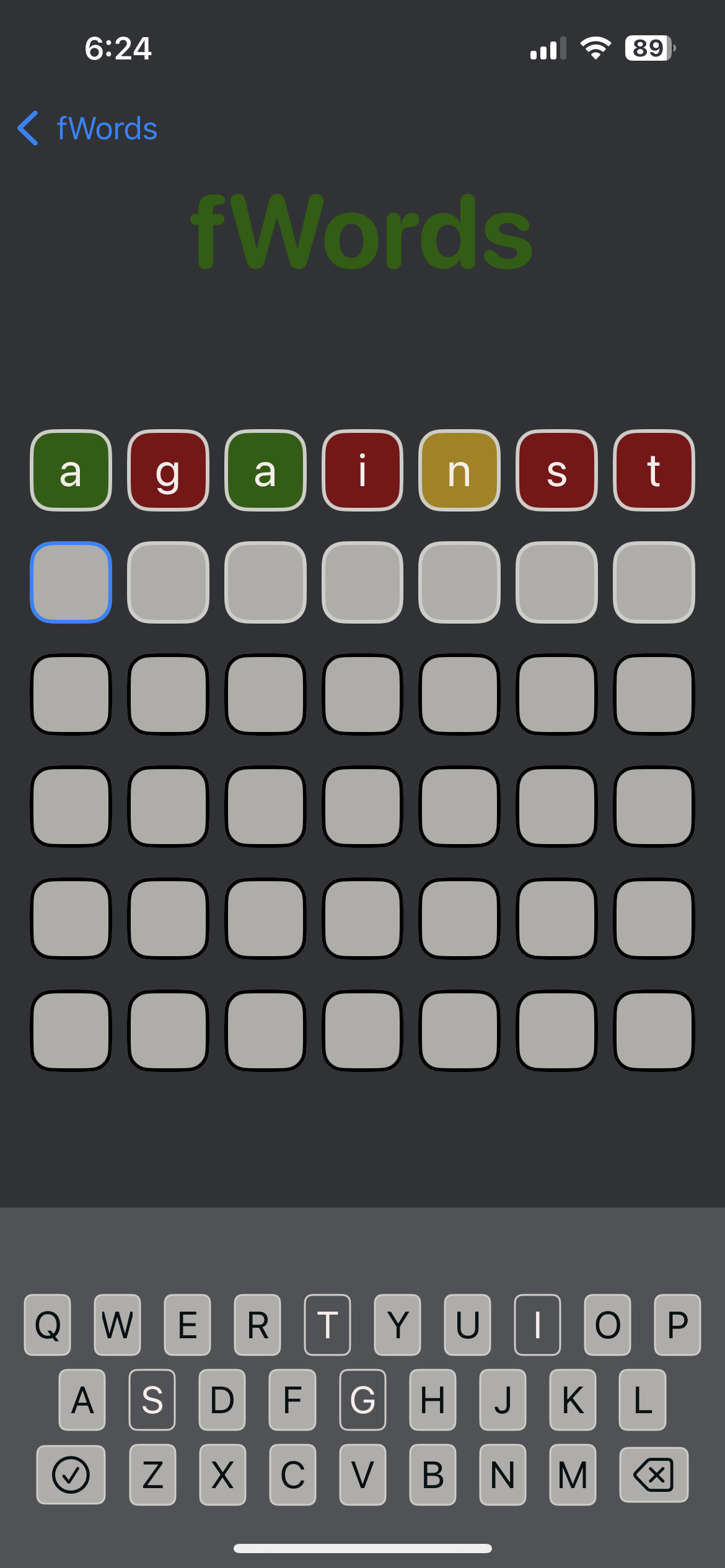Tap the B key
The width and height of the screenshot is (725, 1568).
[433, 1474]
